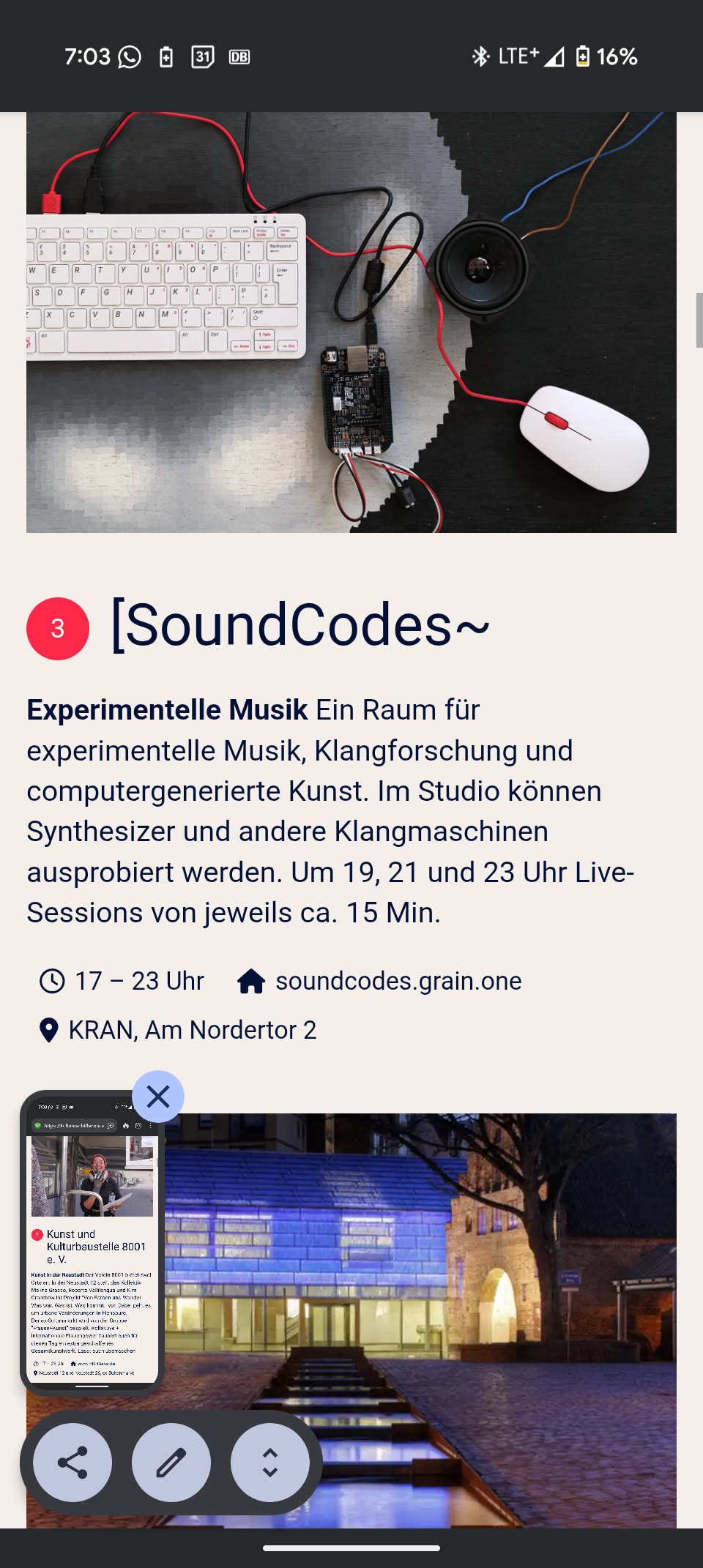Open the soundcodes.grain.one website link

coord(398,981)
